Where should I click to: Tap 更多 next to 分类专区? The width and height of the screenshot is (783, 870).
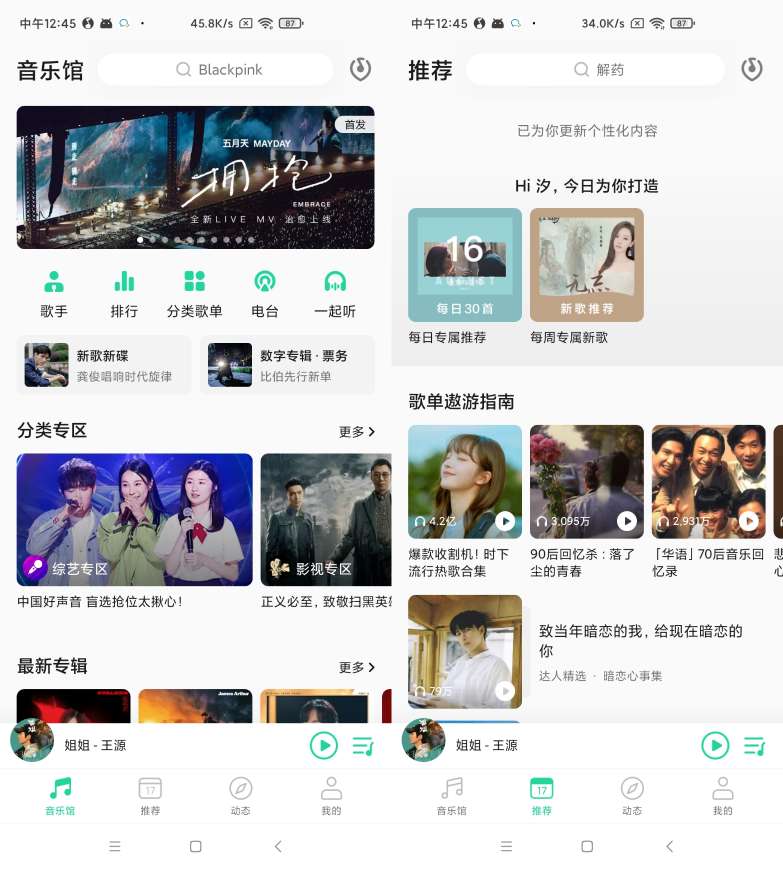pos(357,432)
